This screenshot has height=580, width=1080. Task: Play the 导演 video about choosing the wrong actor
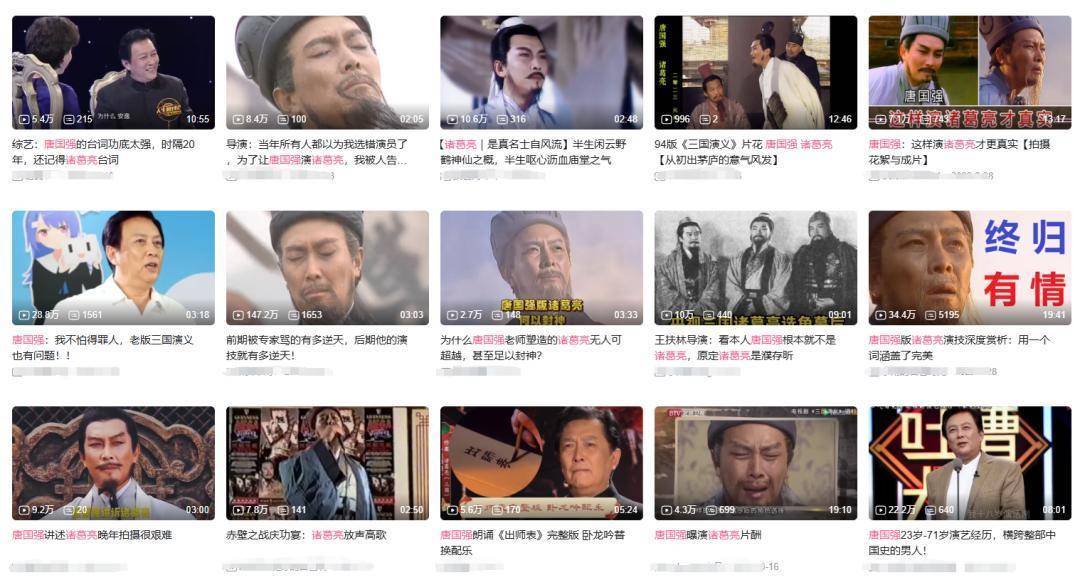(x=327, y=72)
